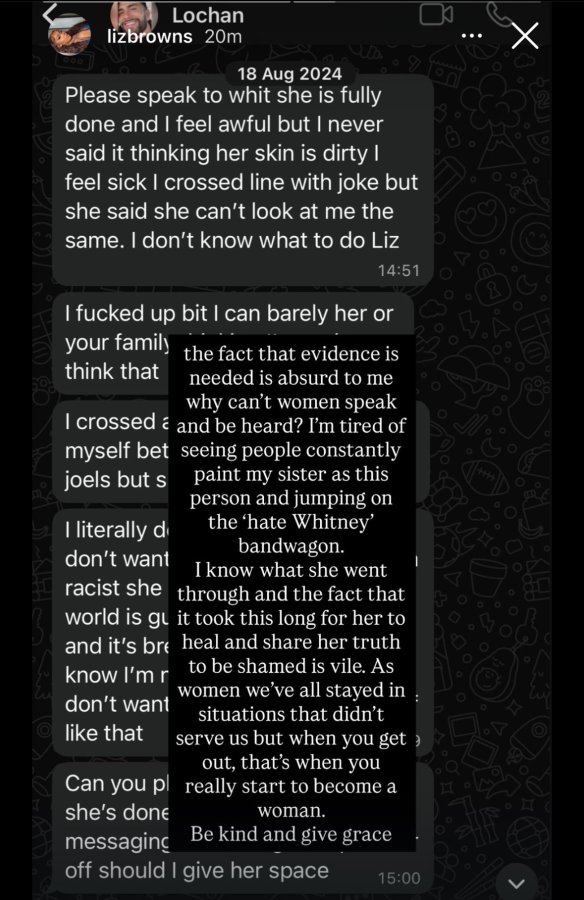Tap lizbrowns' story profile picture
This screenshot has width=584, height=900.
[x=72, y=36]
